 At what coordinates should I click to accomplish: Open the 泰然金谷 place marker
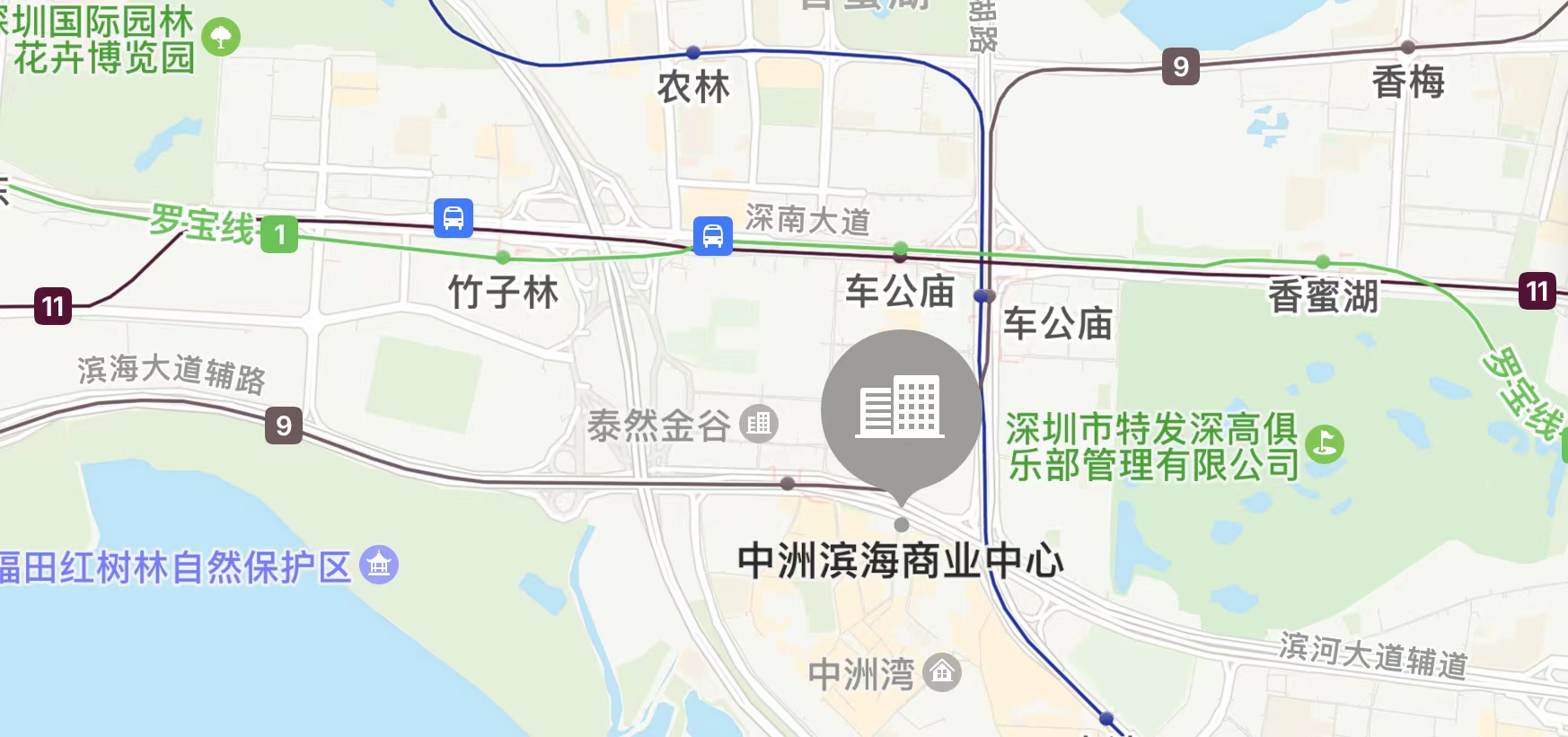tap(759, 424)
